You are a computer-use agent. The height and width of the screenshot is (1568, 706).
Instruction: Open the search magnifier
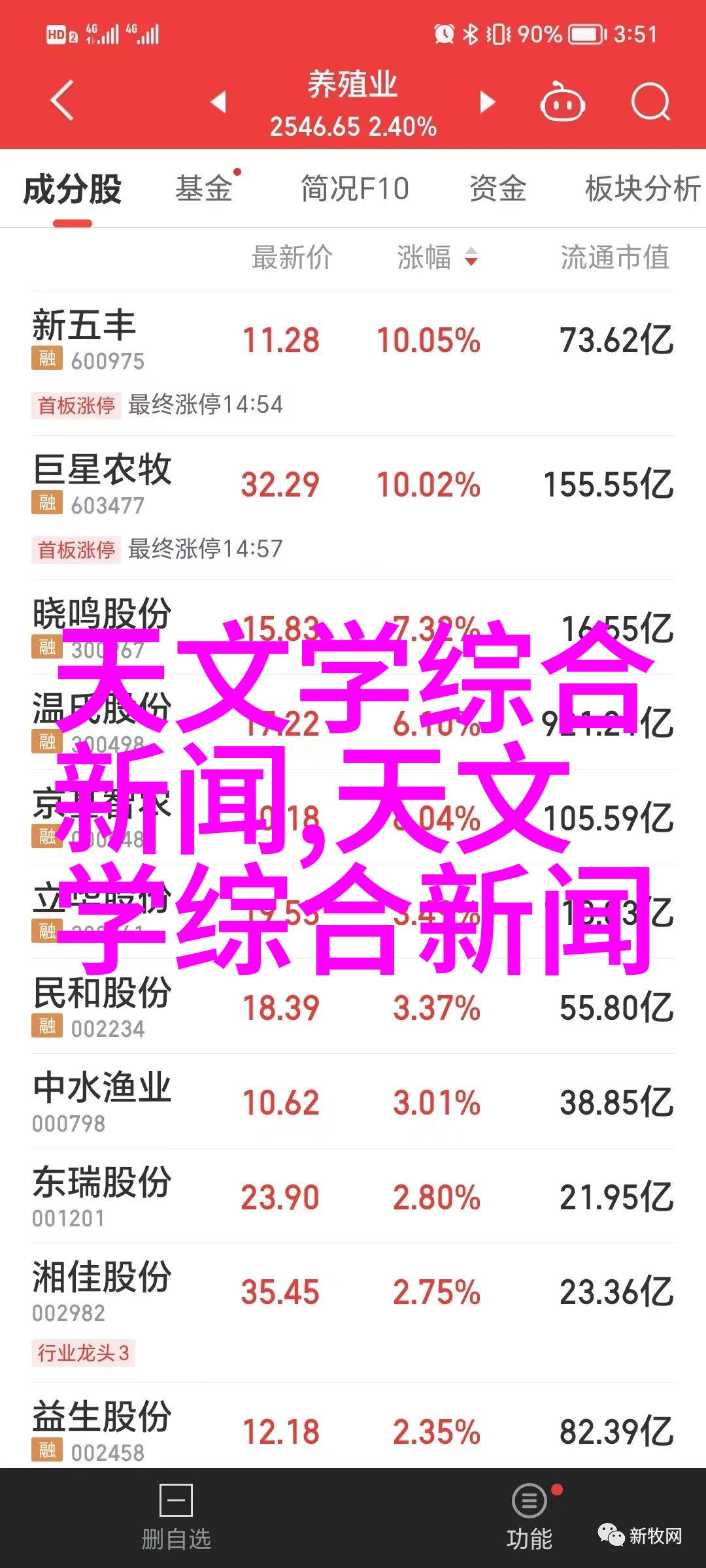click(x=651, y=102)
